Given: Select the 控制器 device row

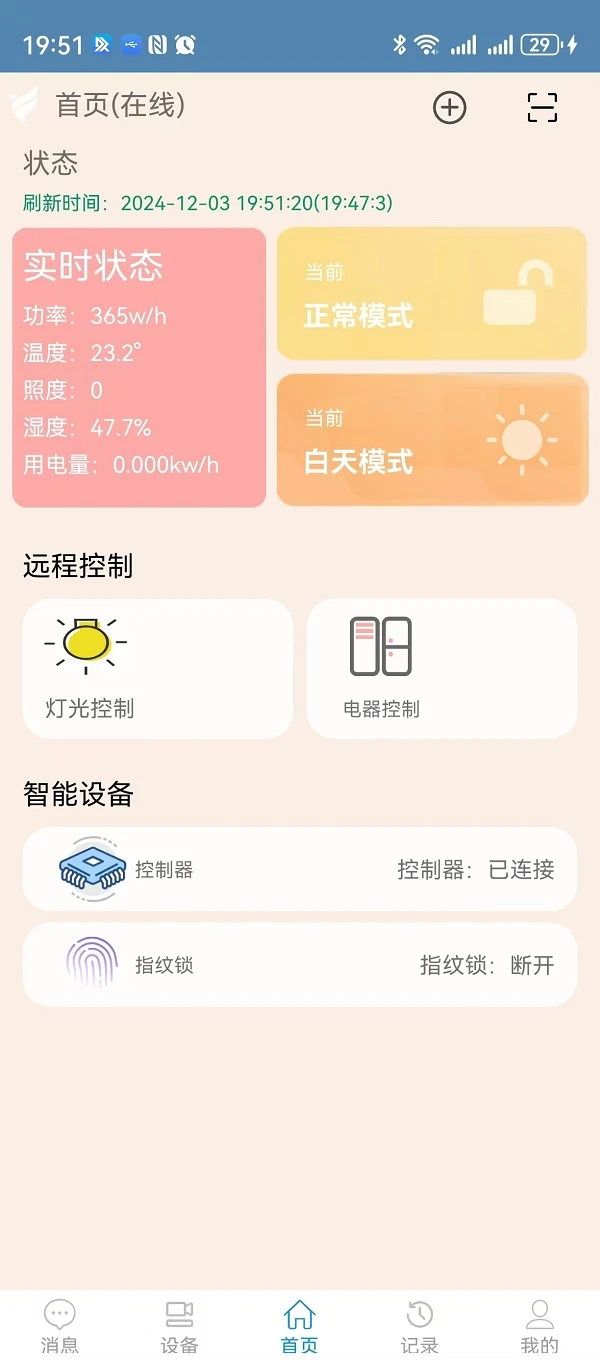Looking at the screenshot, I should 300,869.
